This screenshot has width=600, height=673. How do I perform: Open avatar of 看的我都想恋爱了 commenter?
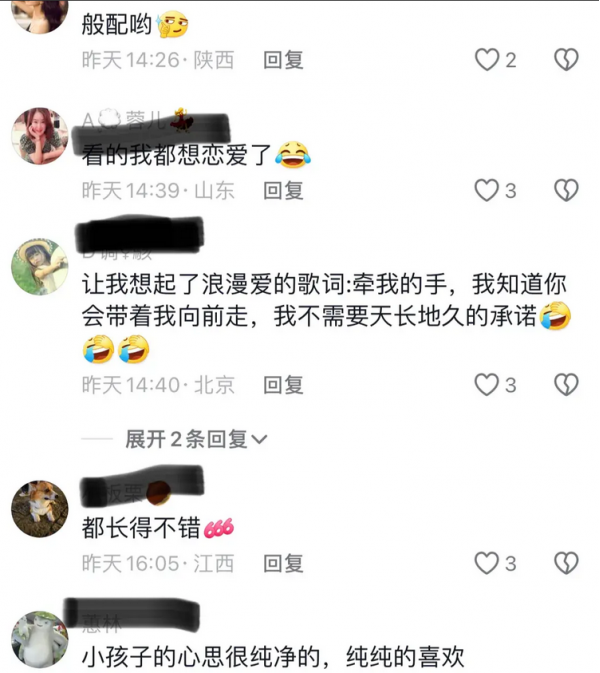(39, 135)
